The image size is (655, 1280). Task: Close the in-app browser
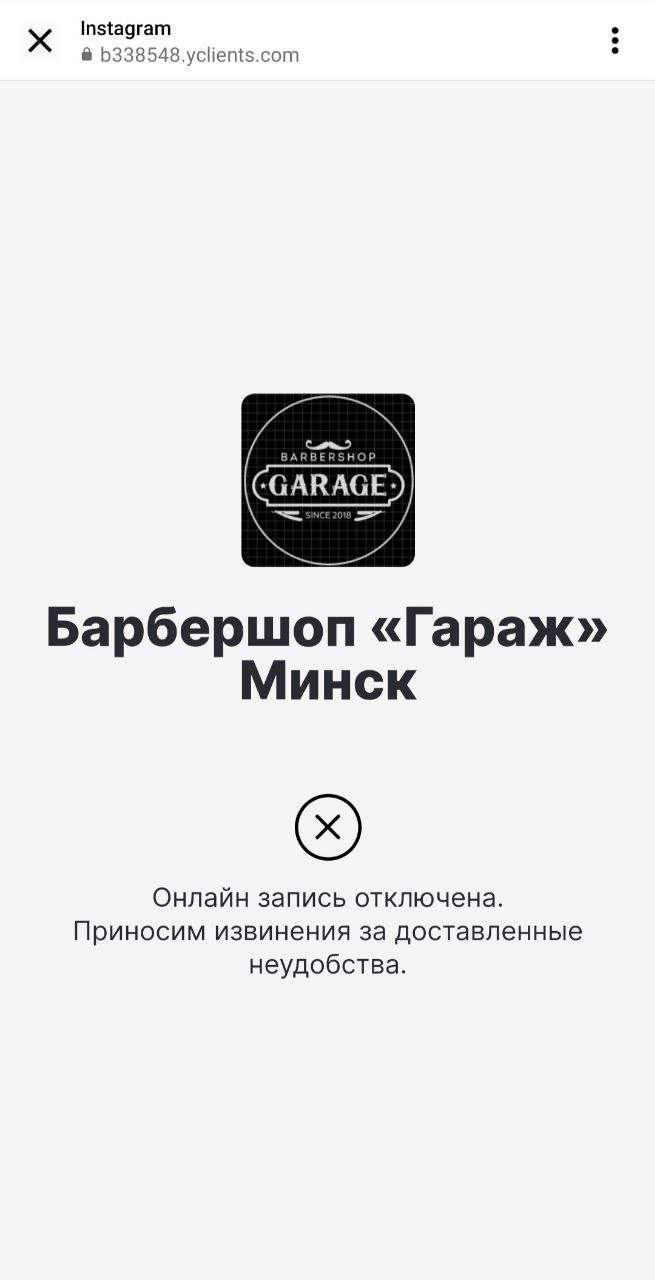(x=40, y=41)
